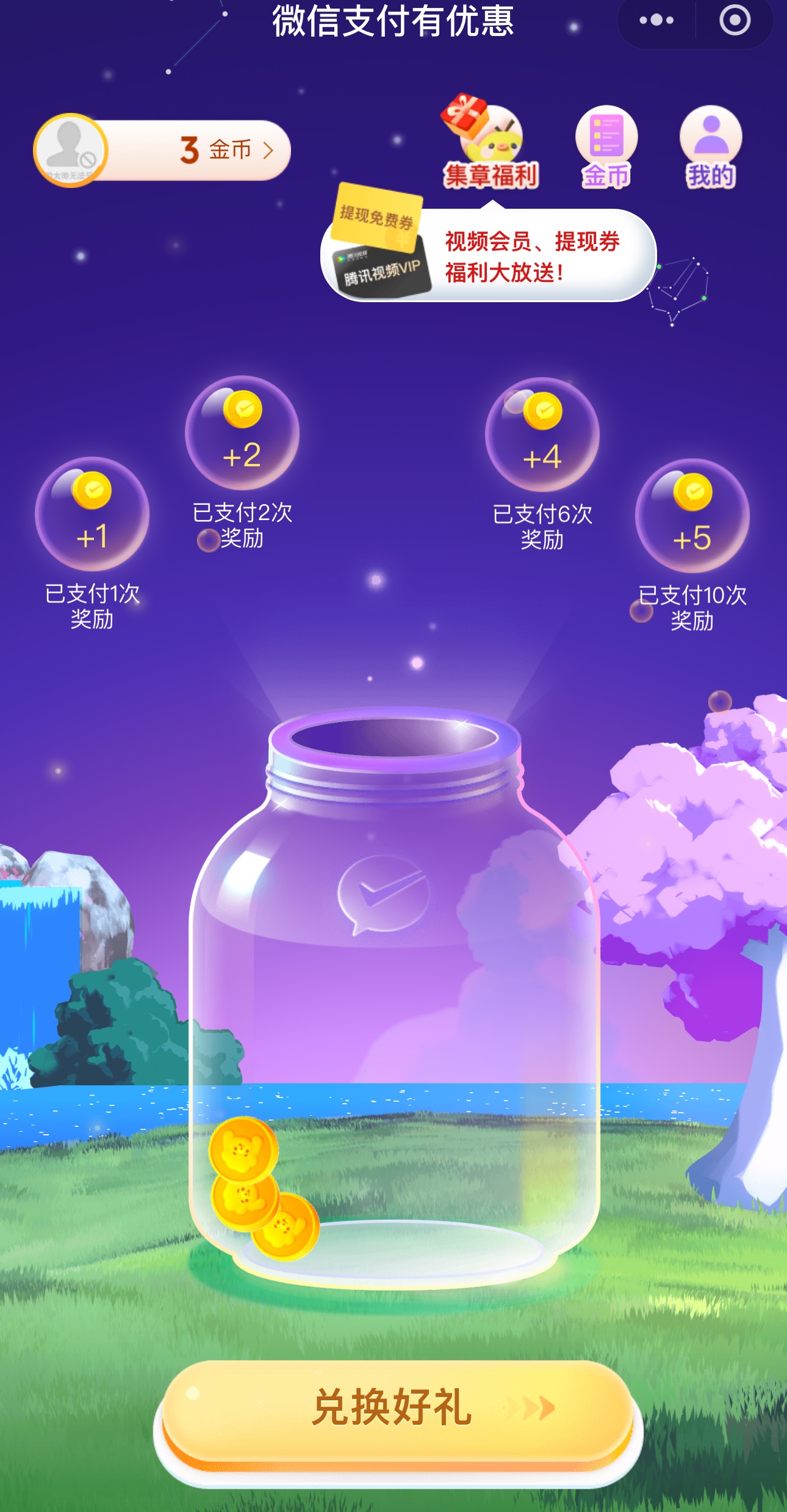The image size is (787, 1512).
Task: Collect the +2 bubble for 已支付2次奖励
Action: (242, 433)
